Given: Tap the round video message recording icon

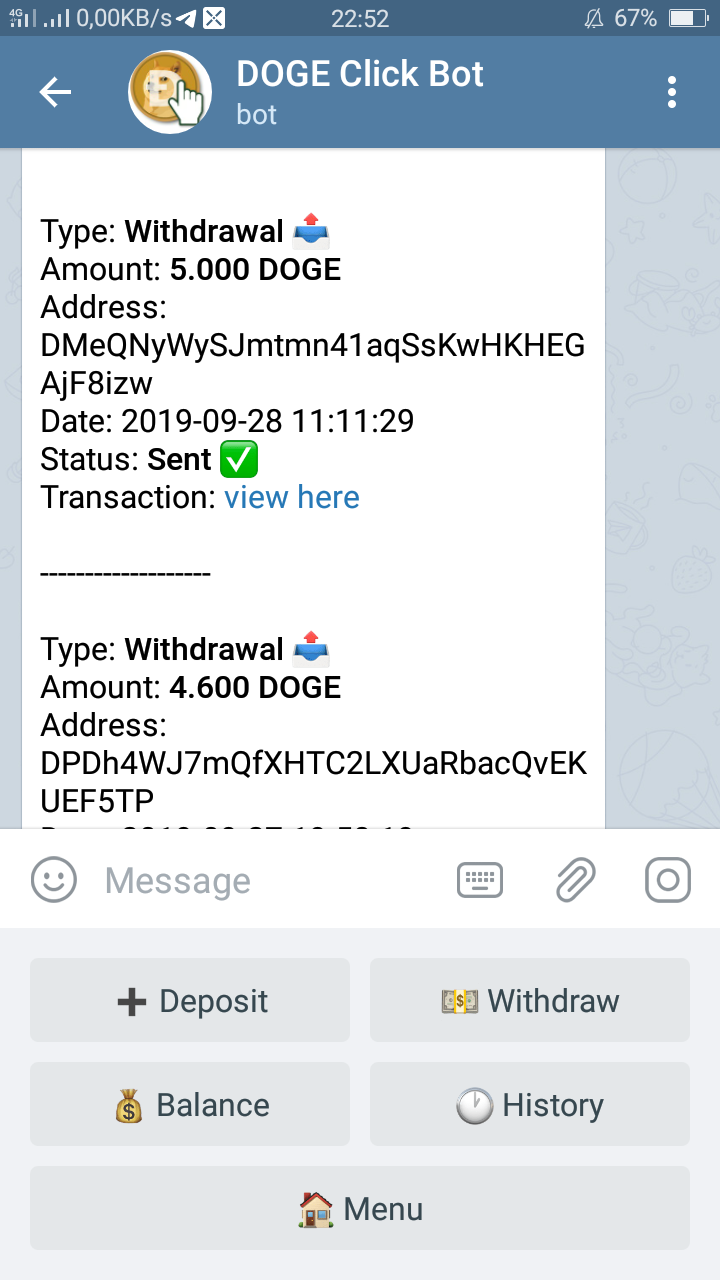Looking at the screenshot, I should coord(667,880).
